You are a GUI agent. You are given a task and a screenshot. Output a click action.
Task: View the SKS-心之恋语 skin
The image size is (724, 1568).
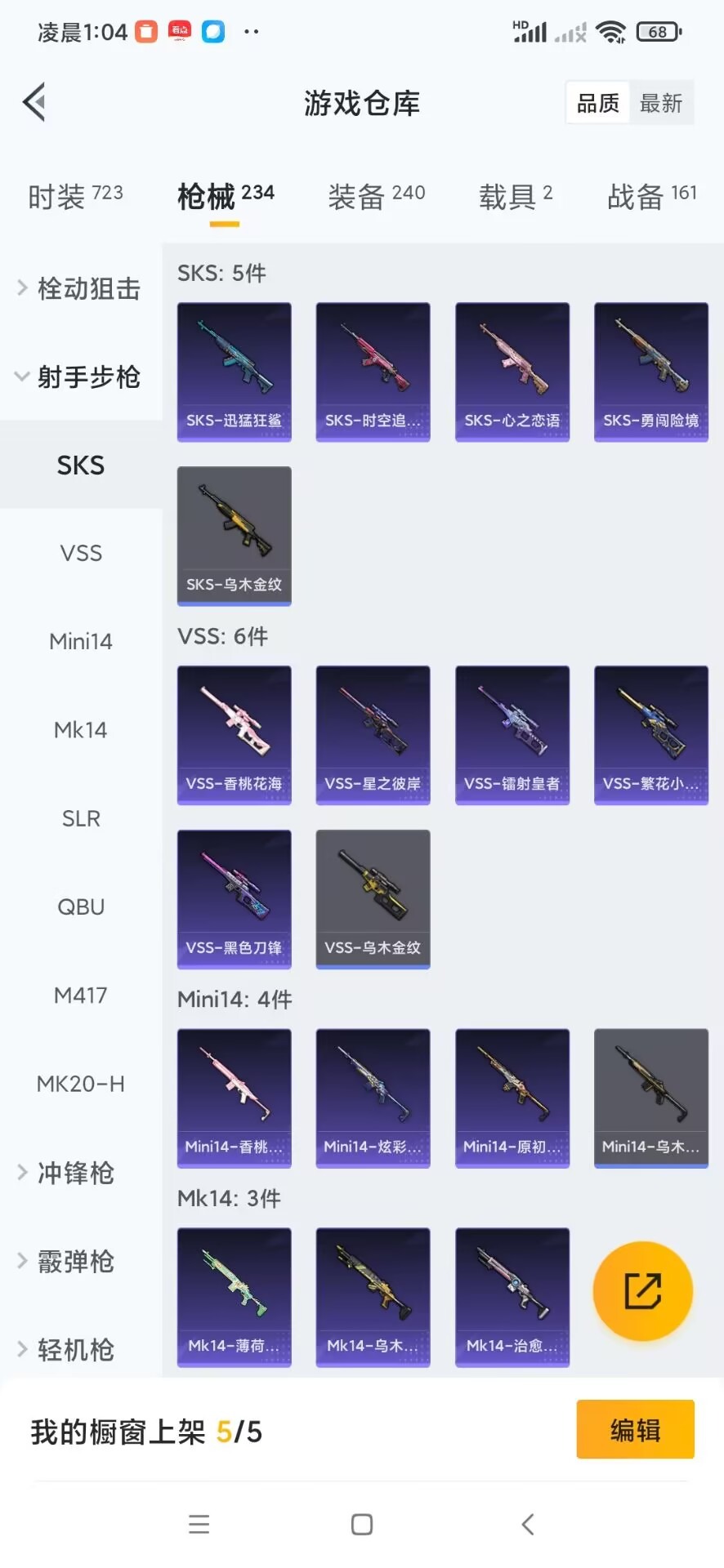coord(512,372)
